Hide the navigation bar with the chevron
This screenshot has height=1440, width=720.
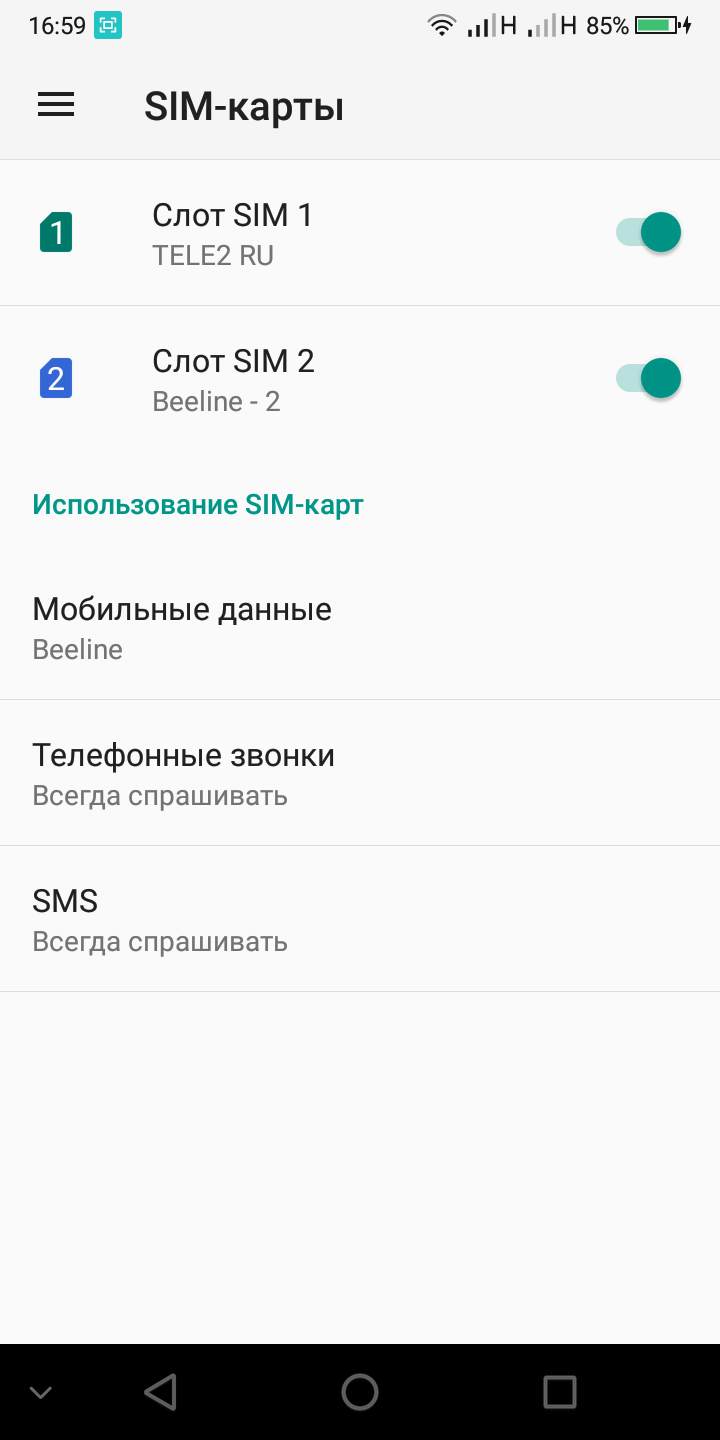tap(41, 1392)
